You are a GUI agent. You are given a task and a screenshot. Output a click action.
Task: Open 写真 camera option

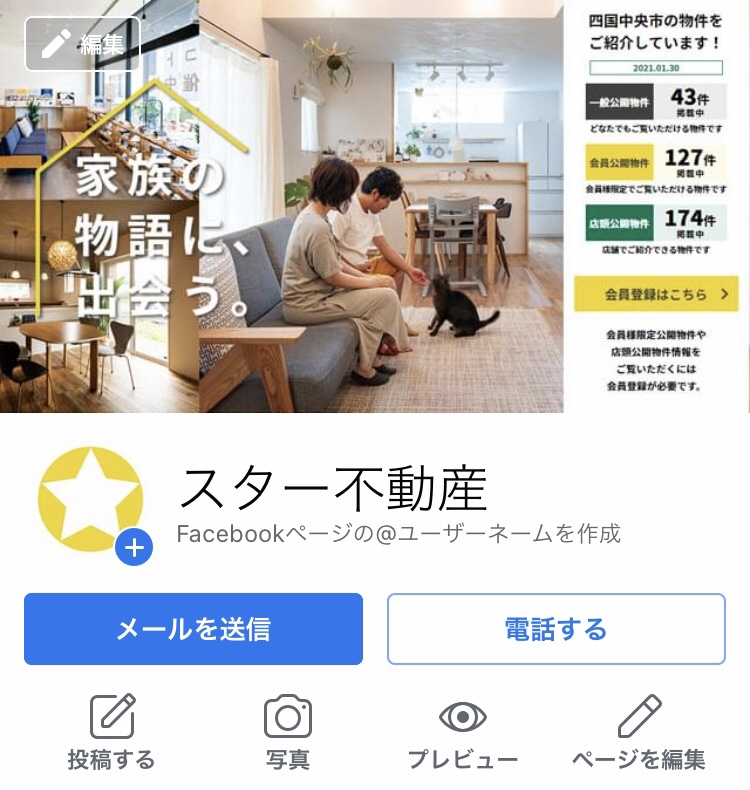pyautogui.click(x=288, y=733)
